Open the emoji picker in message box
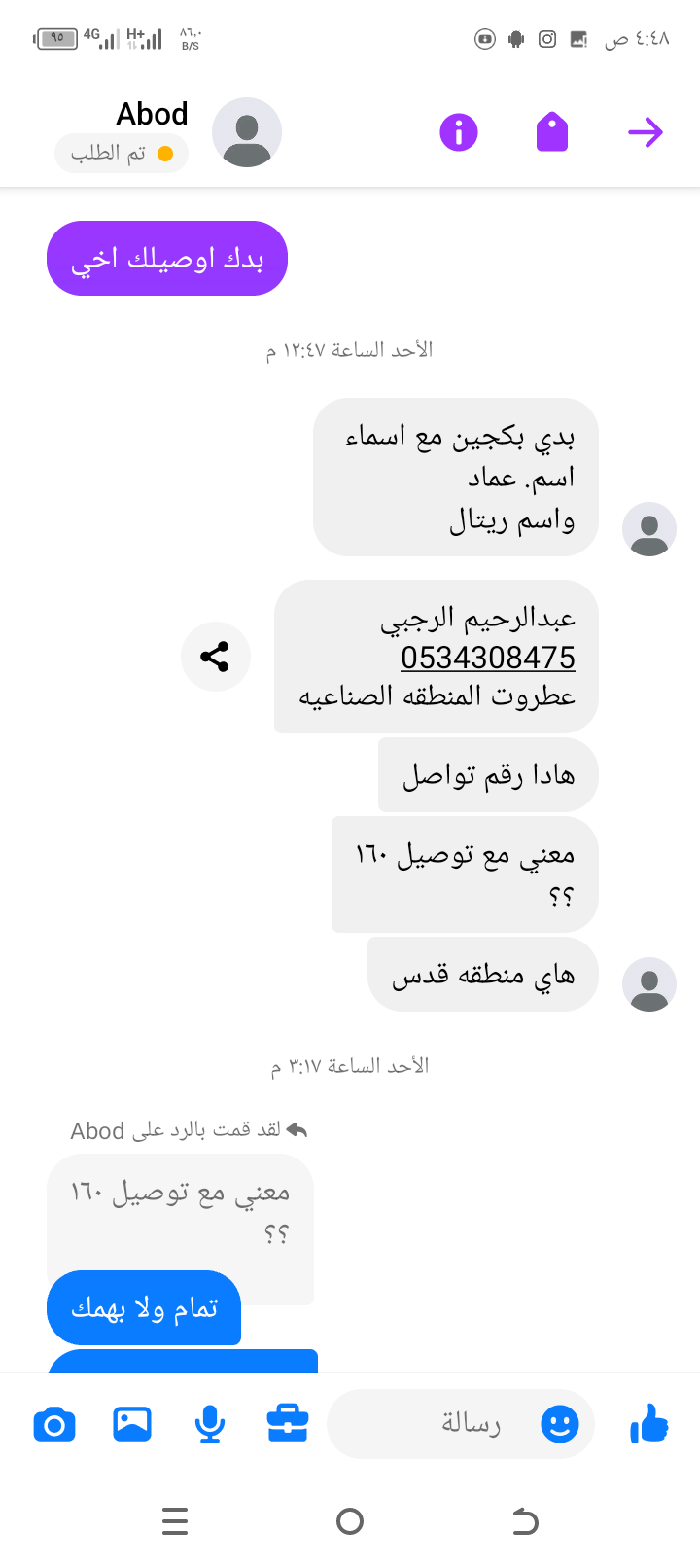The width and height of the screenshot is (700, 1568). pos(560,1425)
